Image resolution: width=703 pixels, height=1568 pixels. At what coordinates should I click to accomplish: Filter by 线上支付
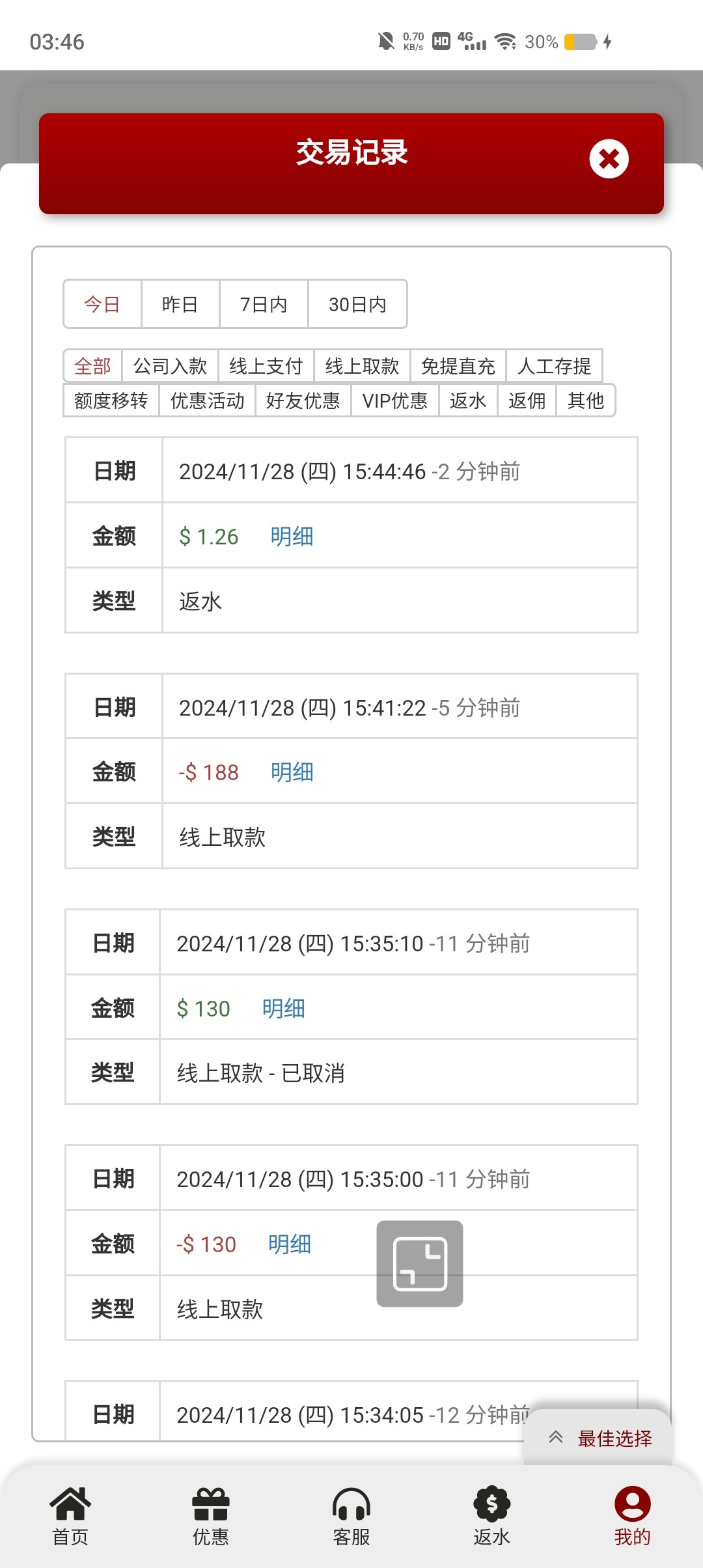266,366
